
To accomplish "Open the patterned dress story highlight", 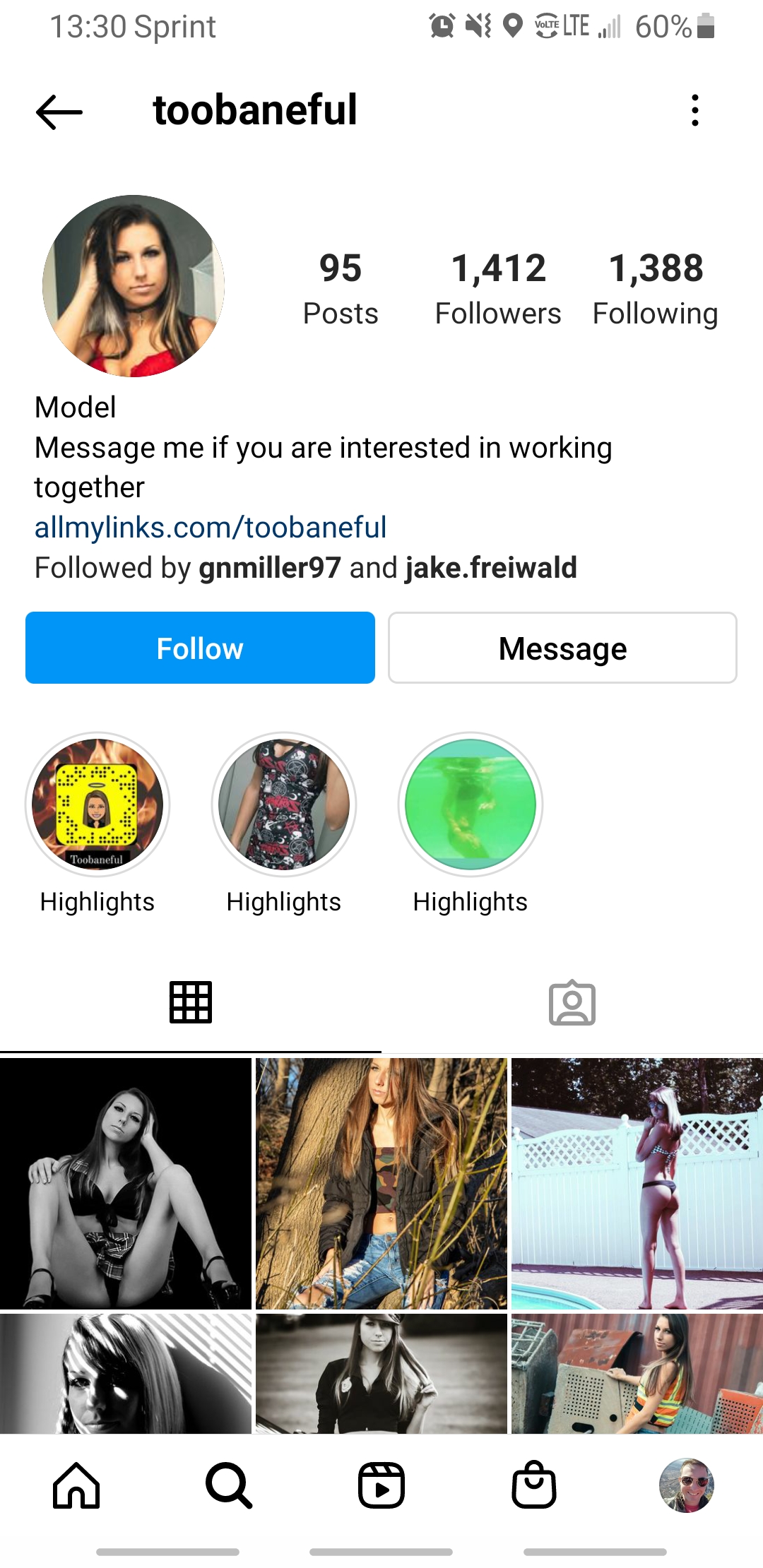I will (x=284, y=804).
